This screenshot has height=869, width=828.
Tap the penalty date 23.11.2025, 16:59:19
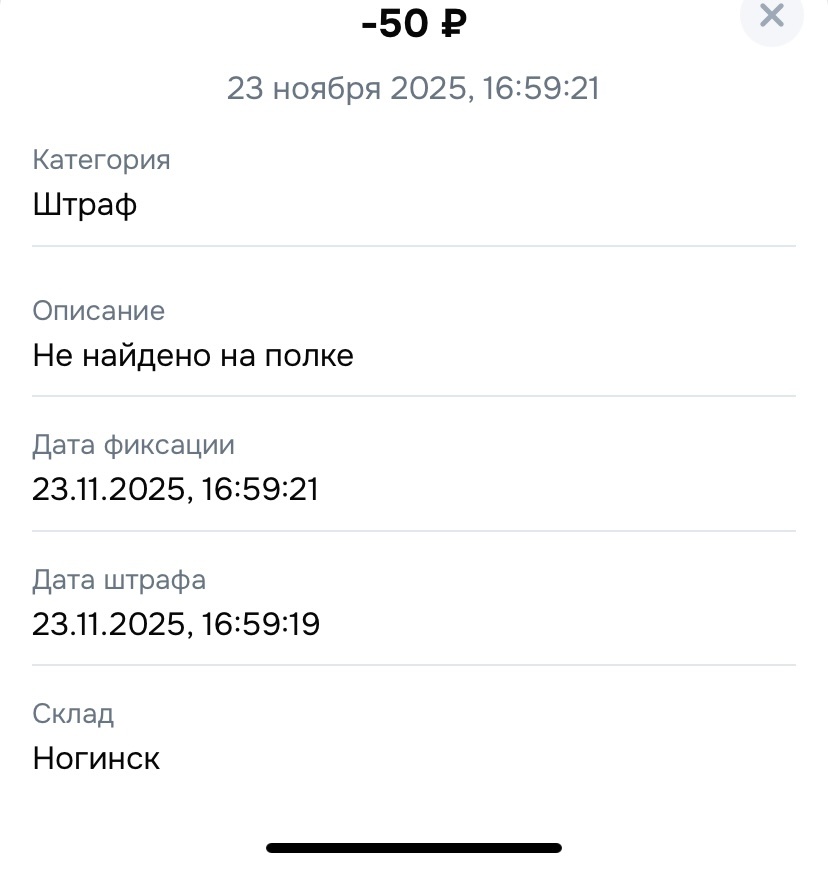pyautogui.click(x=176, y=624)
